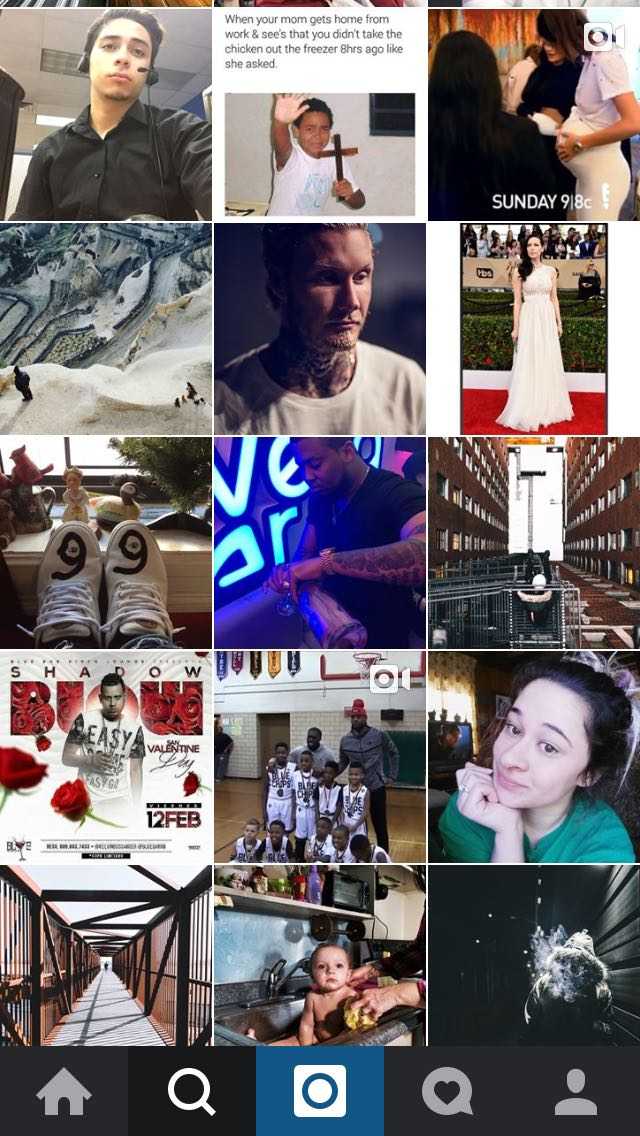
Task: Open the camera tab
Action: [x=320, y=1091]
